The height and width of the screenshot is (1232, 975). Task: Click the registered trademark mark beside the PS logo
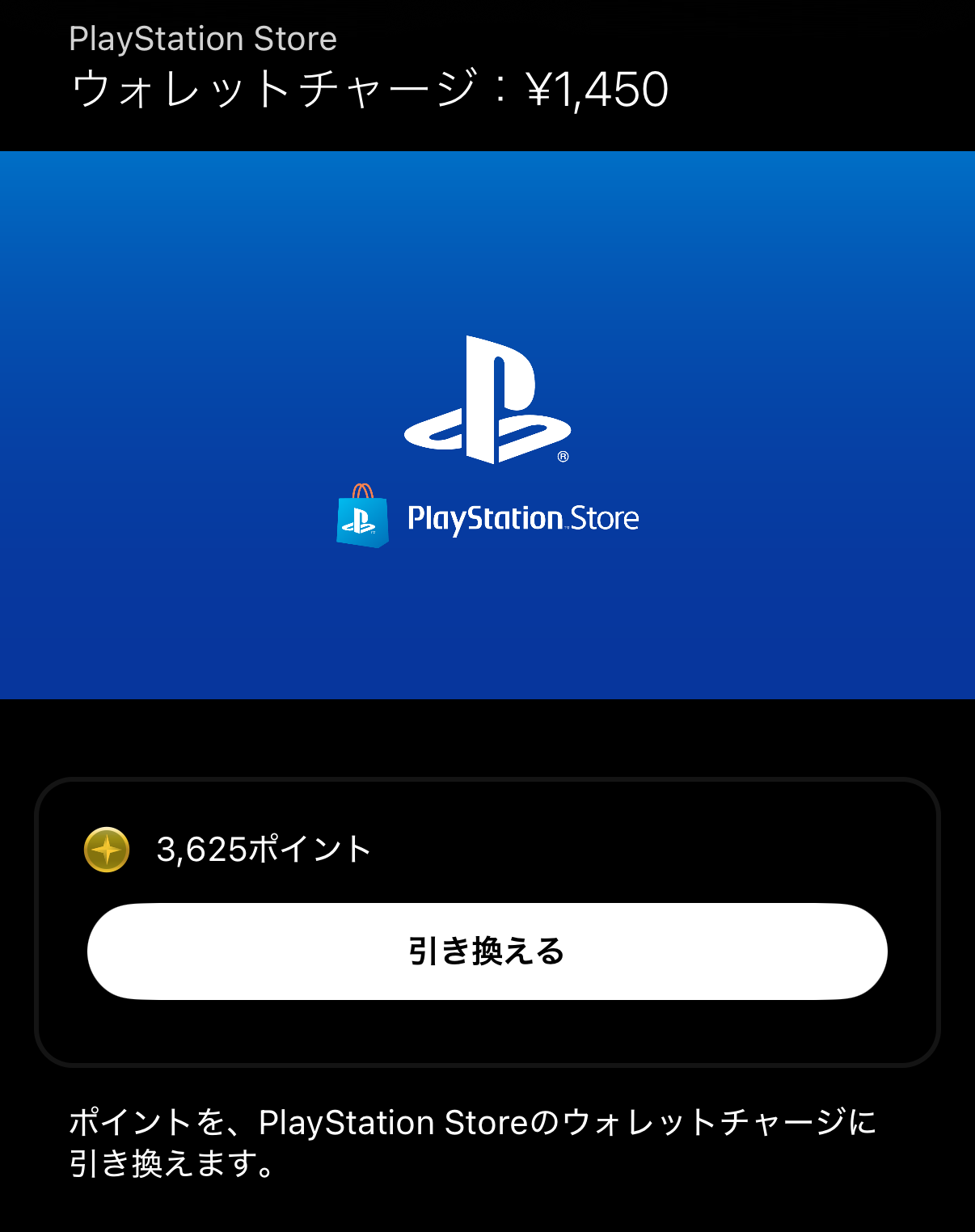(x=563, y=457)
